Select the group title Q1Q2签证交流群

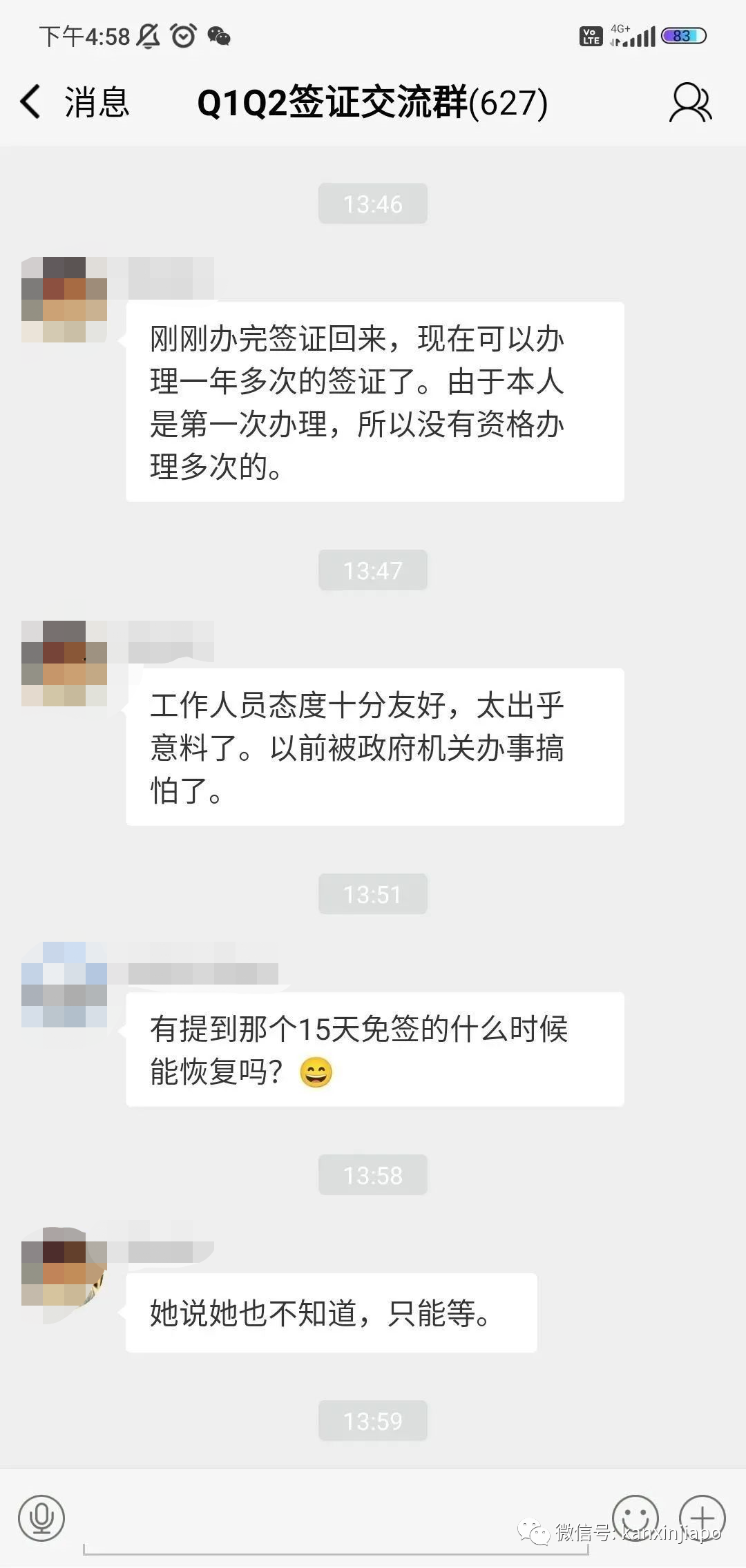(x=370, y=102)
